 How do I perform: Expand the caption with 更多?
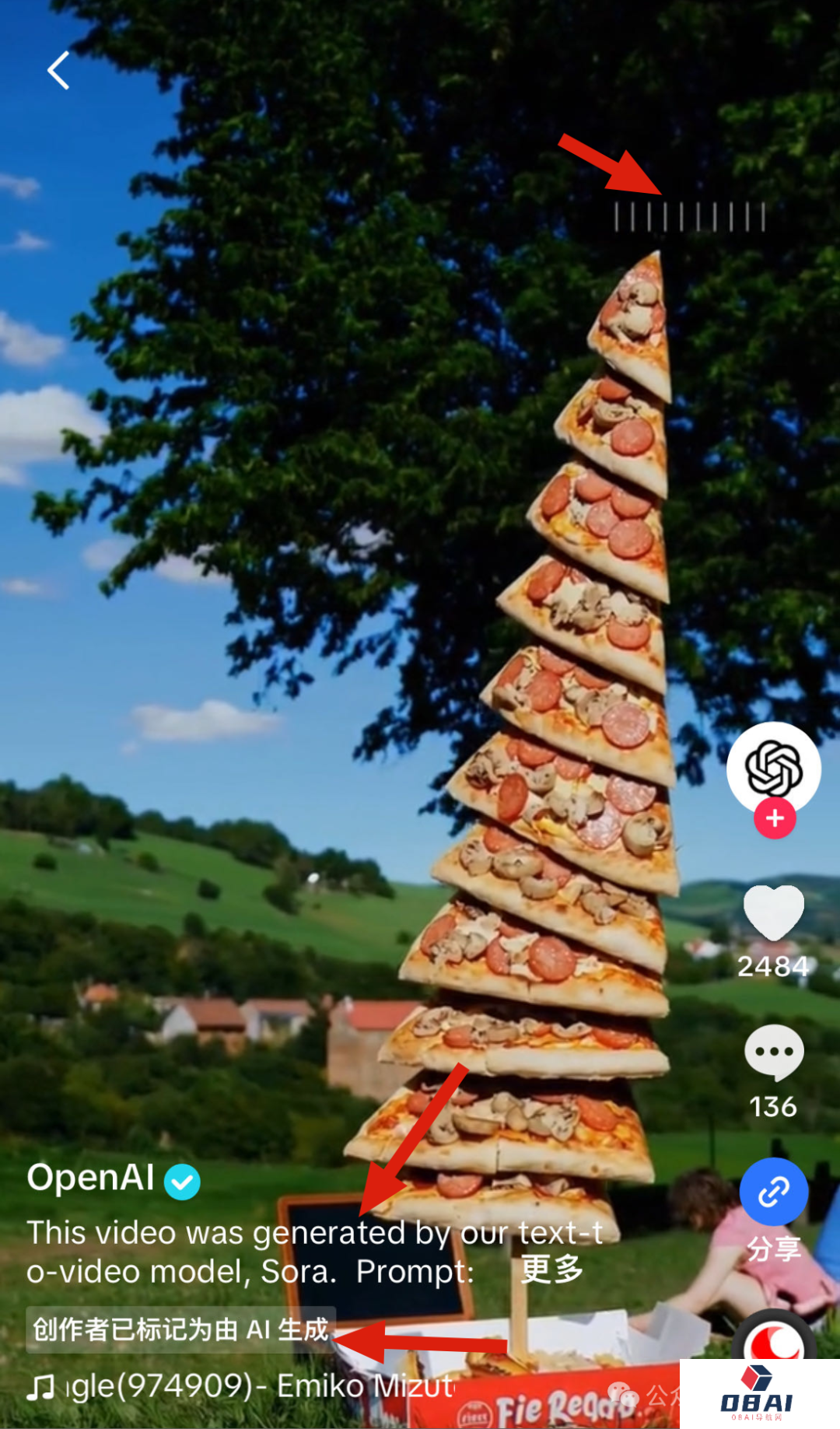point(551,1270)
